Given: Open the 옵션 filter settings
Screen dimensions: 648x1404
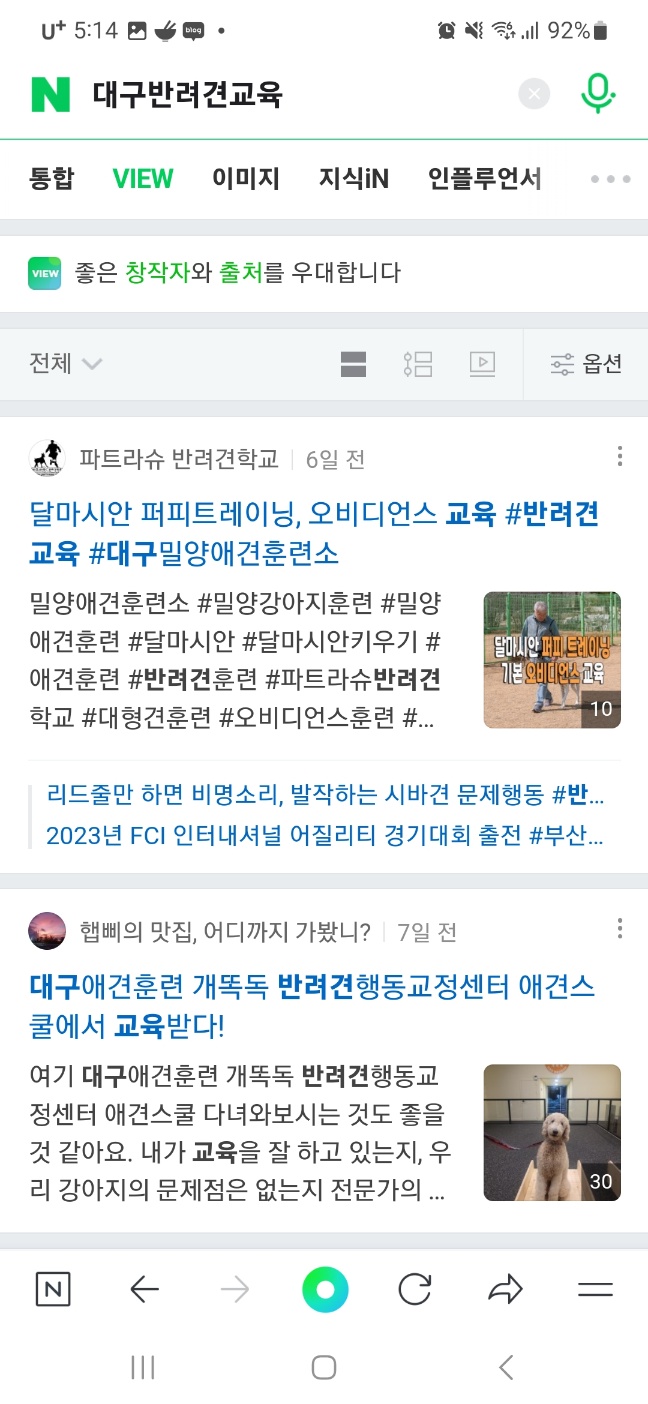Looking at the screenshot, I should (587, 364).
